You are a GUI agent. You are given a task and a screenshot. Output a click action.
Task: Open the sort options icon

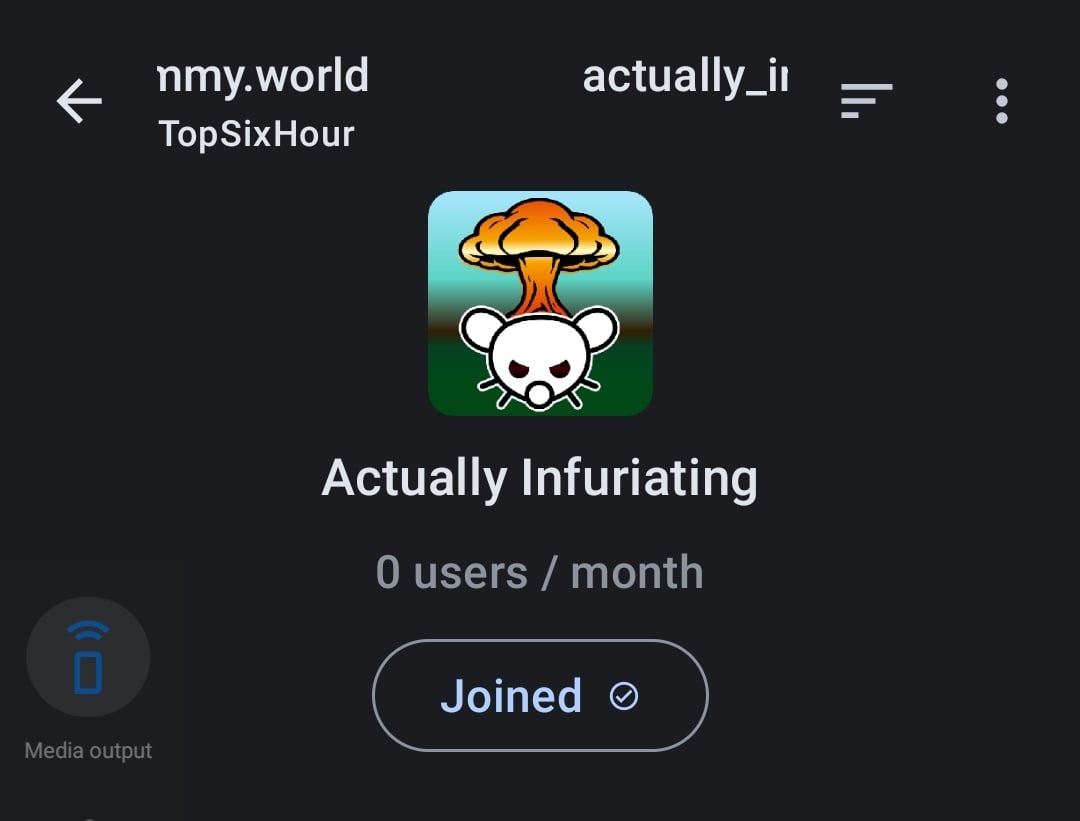tap(866, 101)
